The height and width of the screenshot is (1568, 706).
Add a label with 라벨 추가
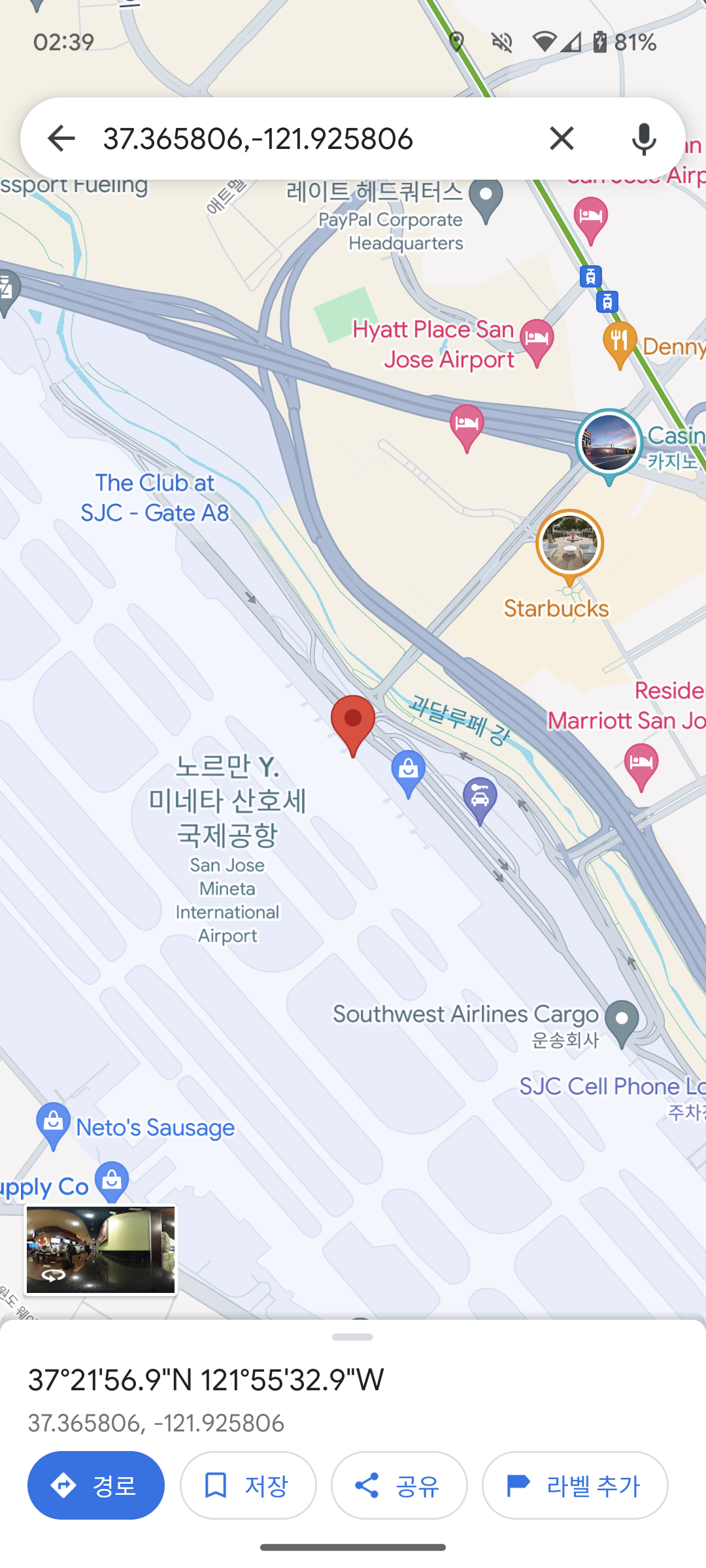point(575,1485)
